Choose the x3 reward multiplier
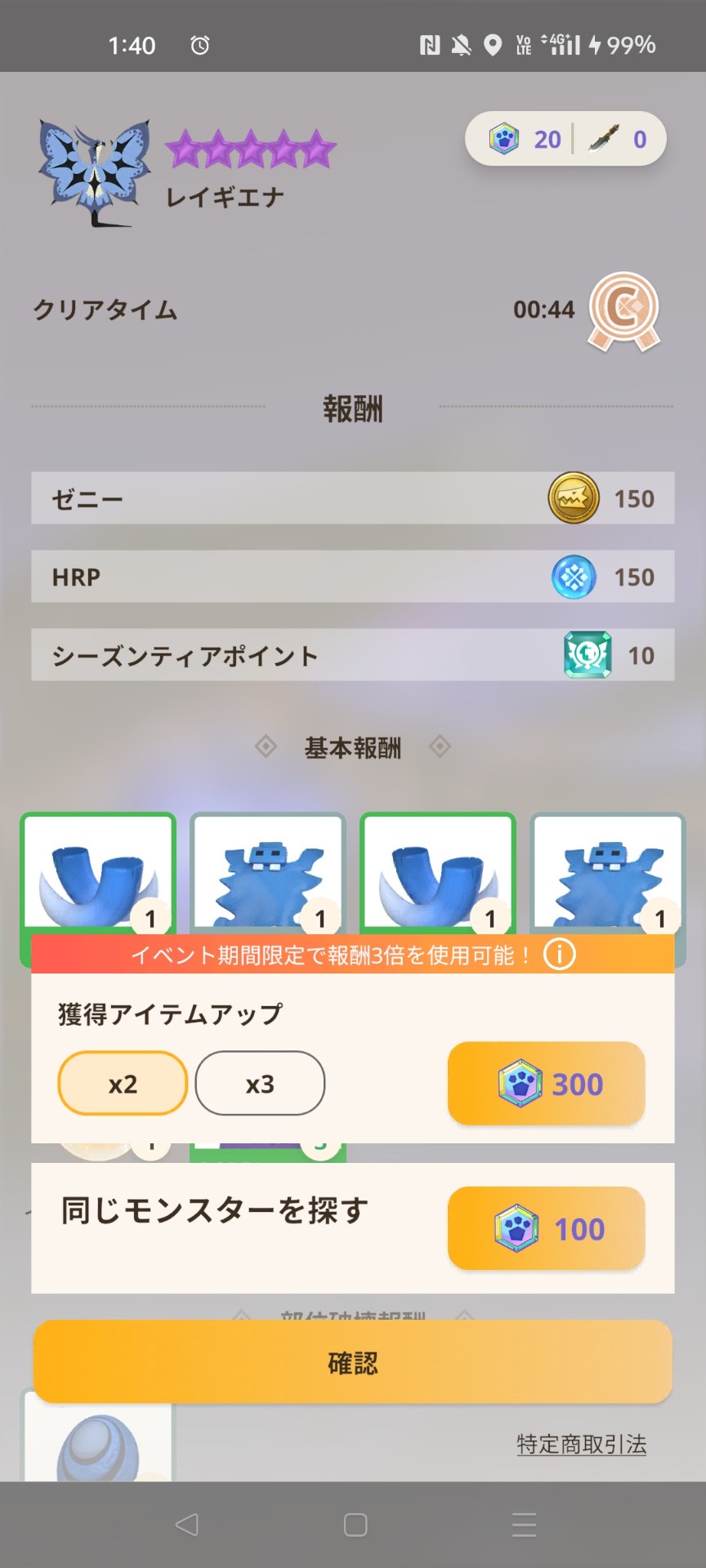Viewport: 706px width, 1568px height. pyautogui.click(x=260, y=1084)
